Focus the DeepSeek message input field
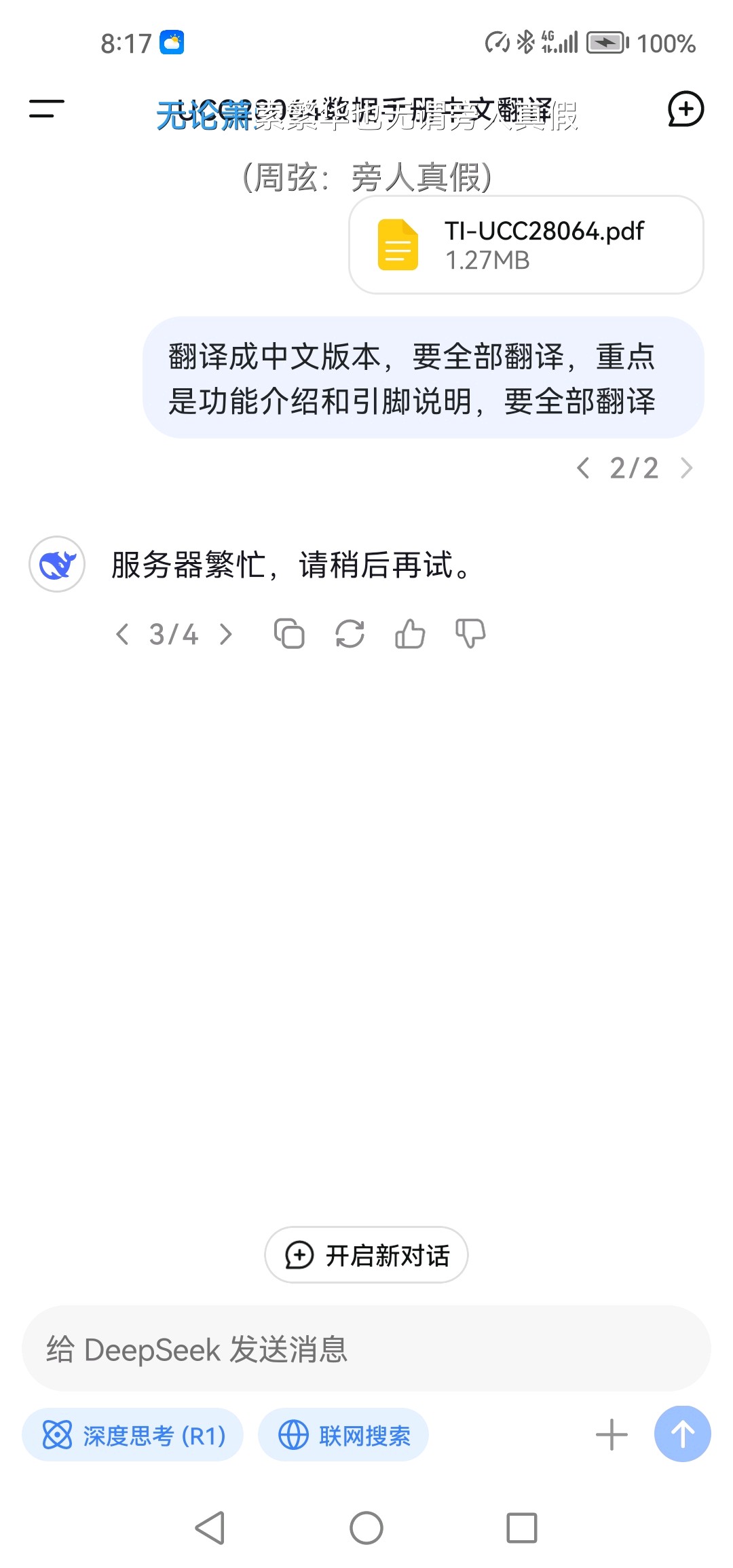The image size is (733, 1568). [366, 1349]
